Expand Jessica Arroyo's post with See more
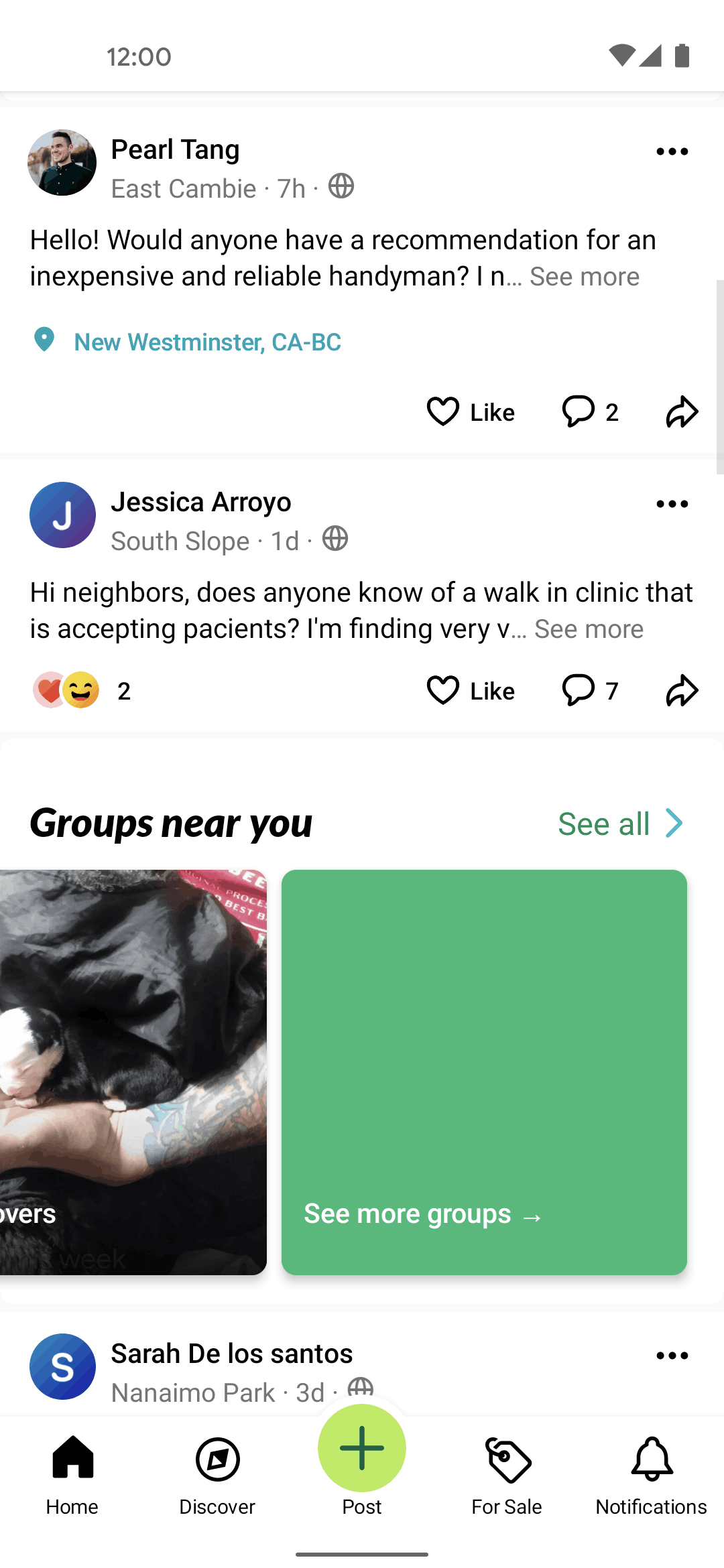724x1568 pixels. coord(589,629)
